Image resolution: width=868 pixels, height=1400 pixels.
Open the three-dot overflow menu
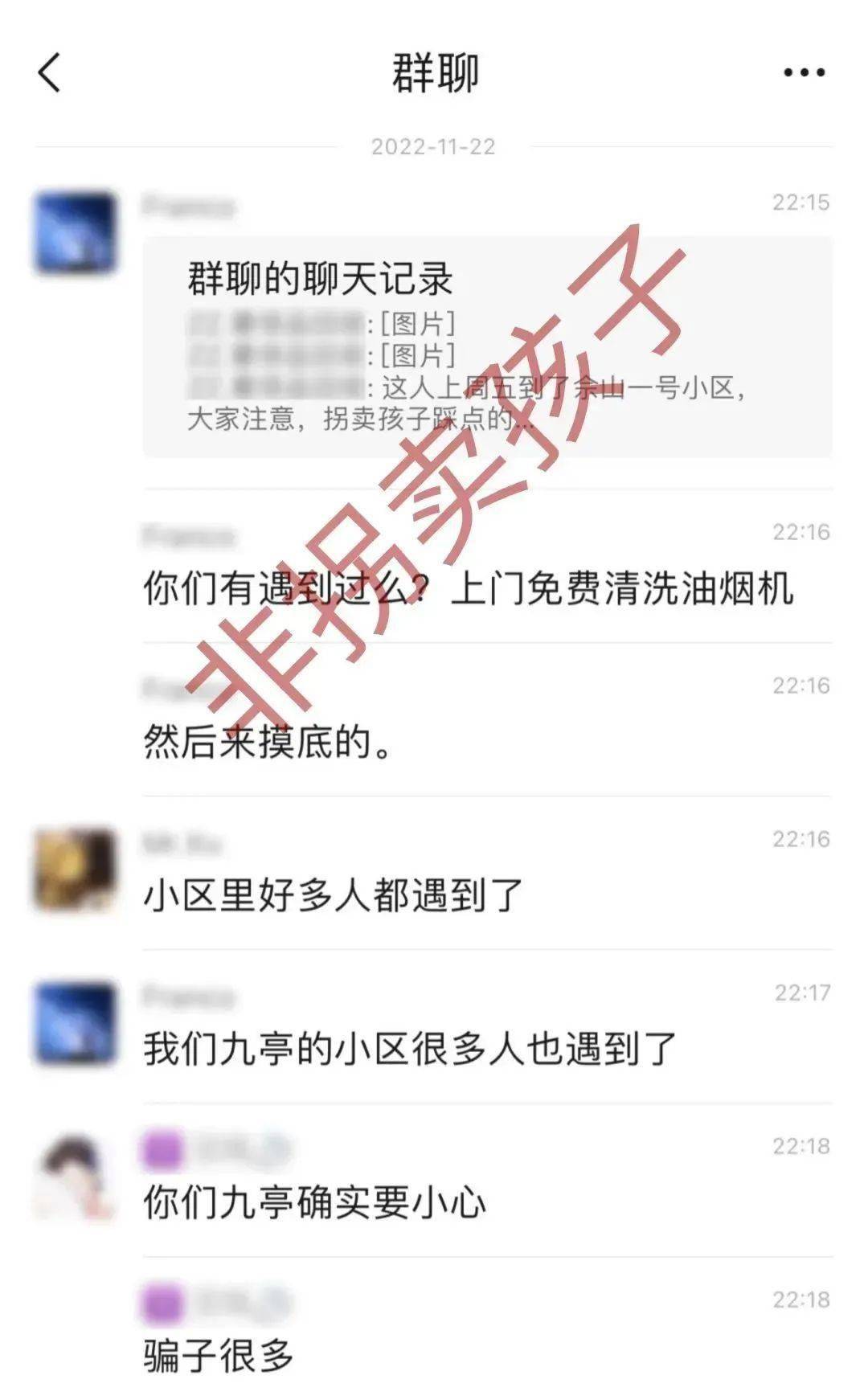tap(804, 73)
